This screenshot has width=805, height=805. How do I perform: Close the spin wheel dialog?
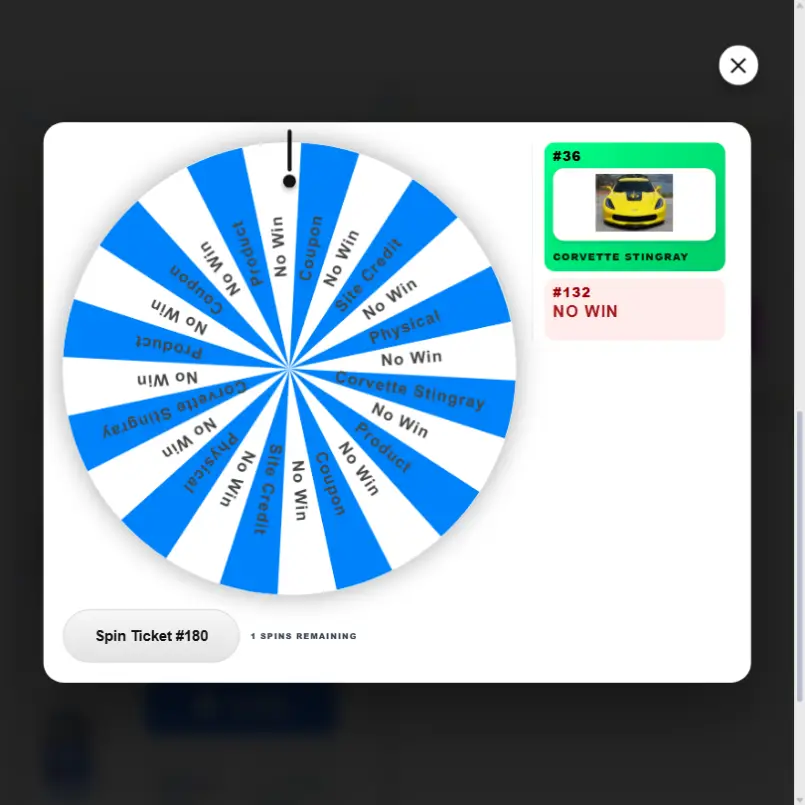738,66
